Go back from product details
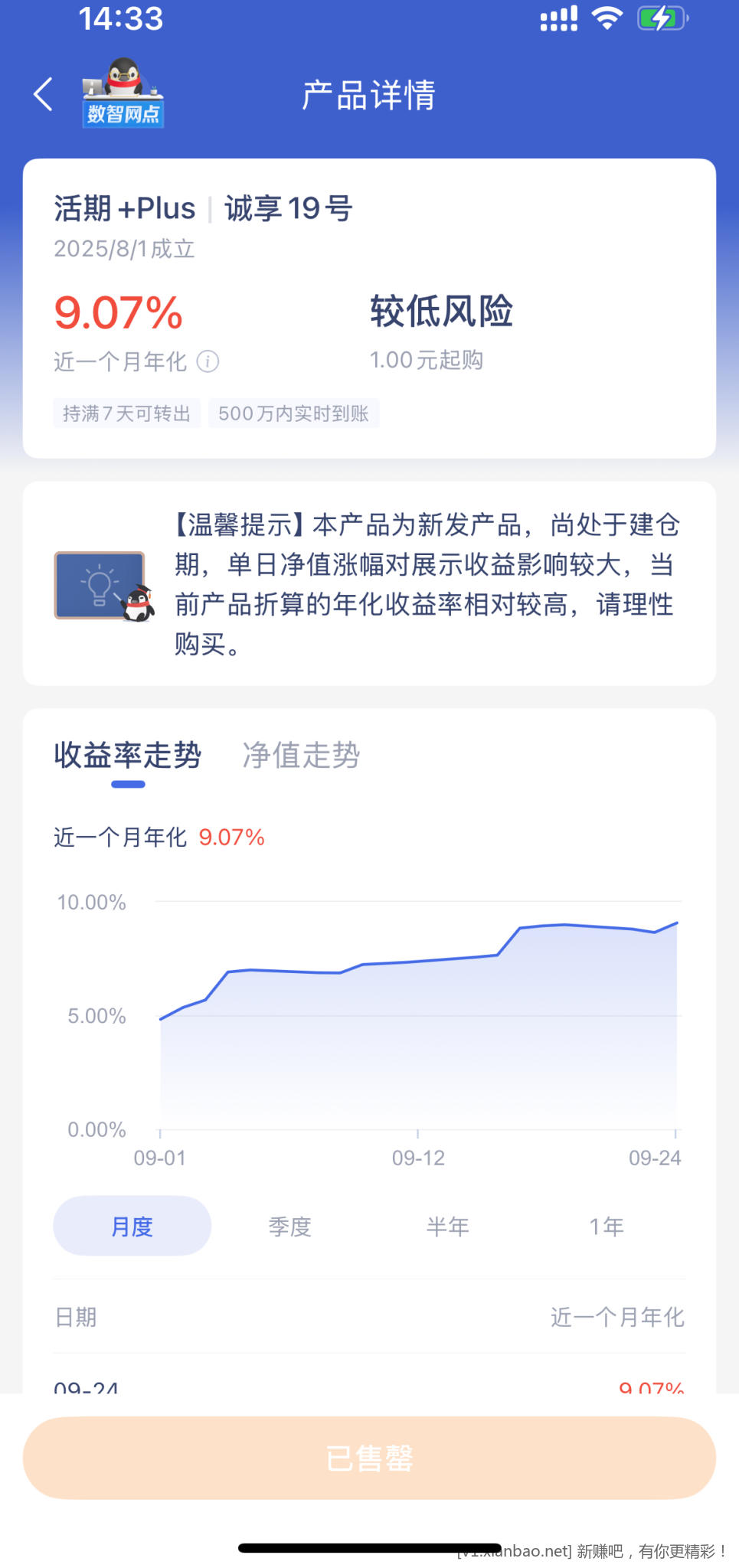This screenshot has height=1568, width=739. (44, 94)
